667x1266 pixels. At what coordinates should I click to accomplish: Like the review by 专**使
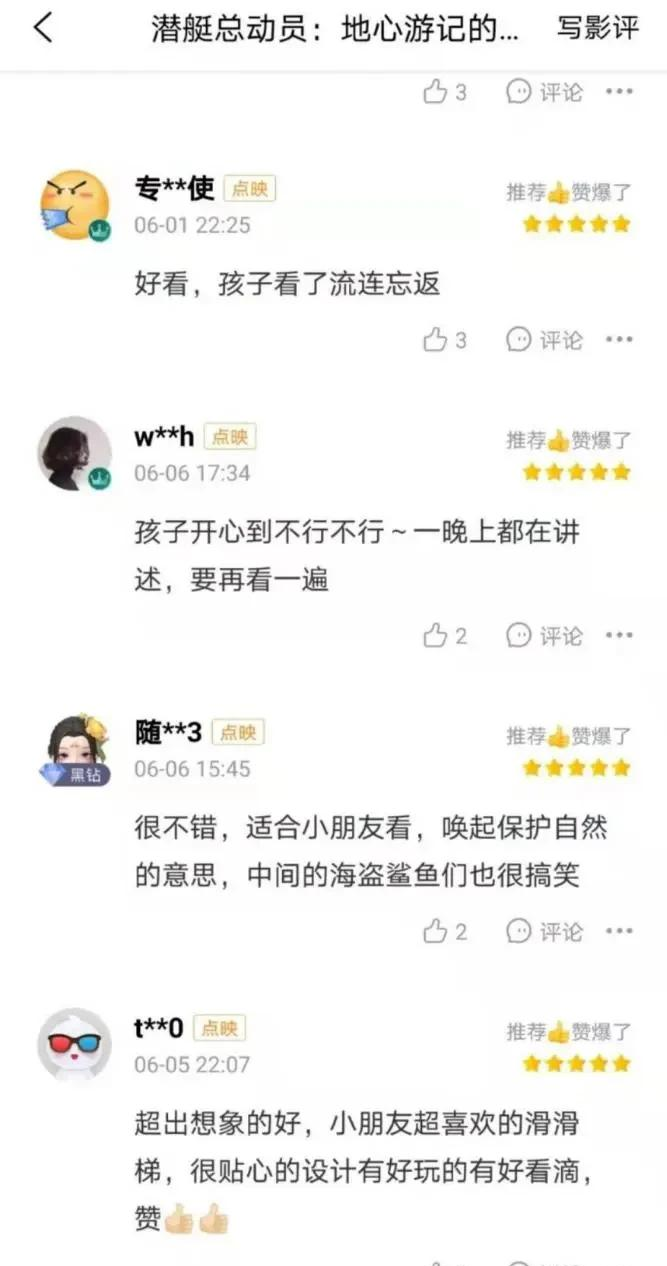coord(444,340)
